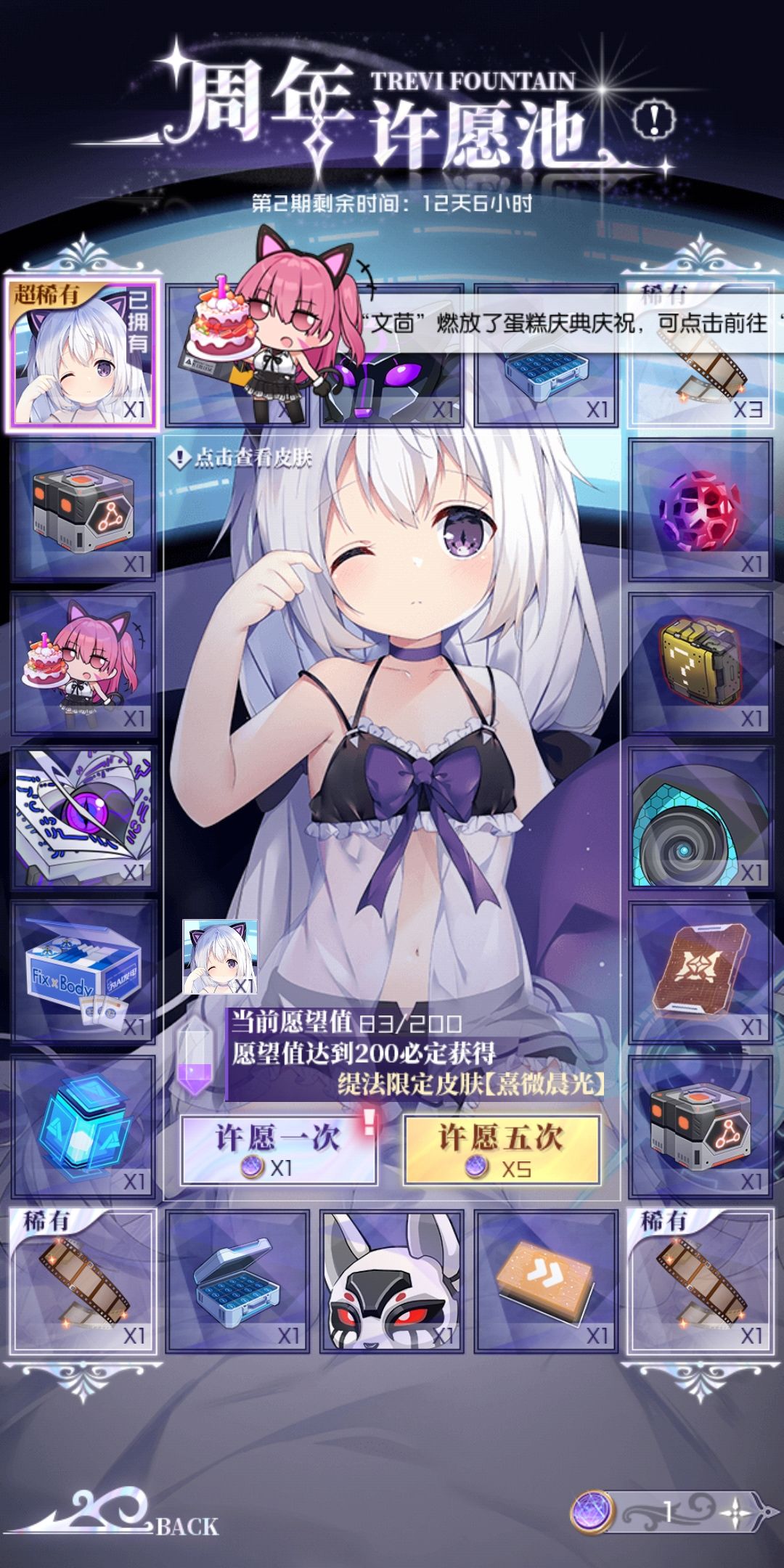View the purple eye book reward tile

click(x=83, y=818)
